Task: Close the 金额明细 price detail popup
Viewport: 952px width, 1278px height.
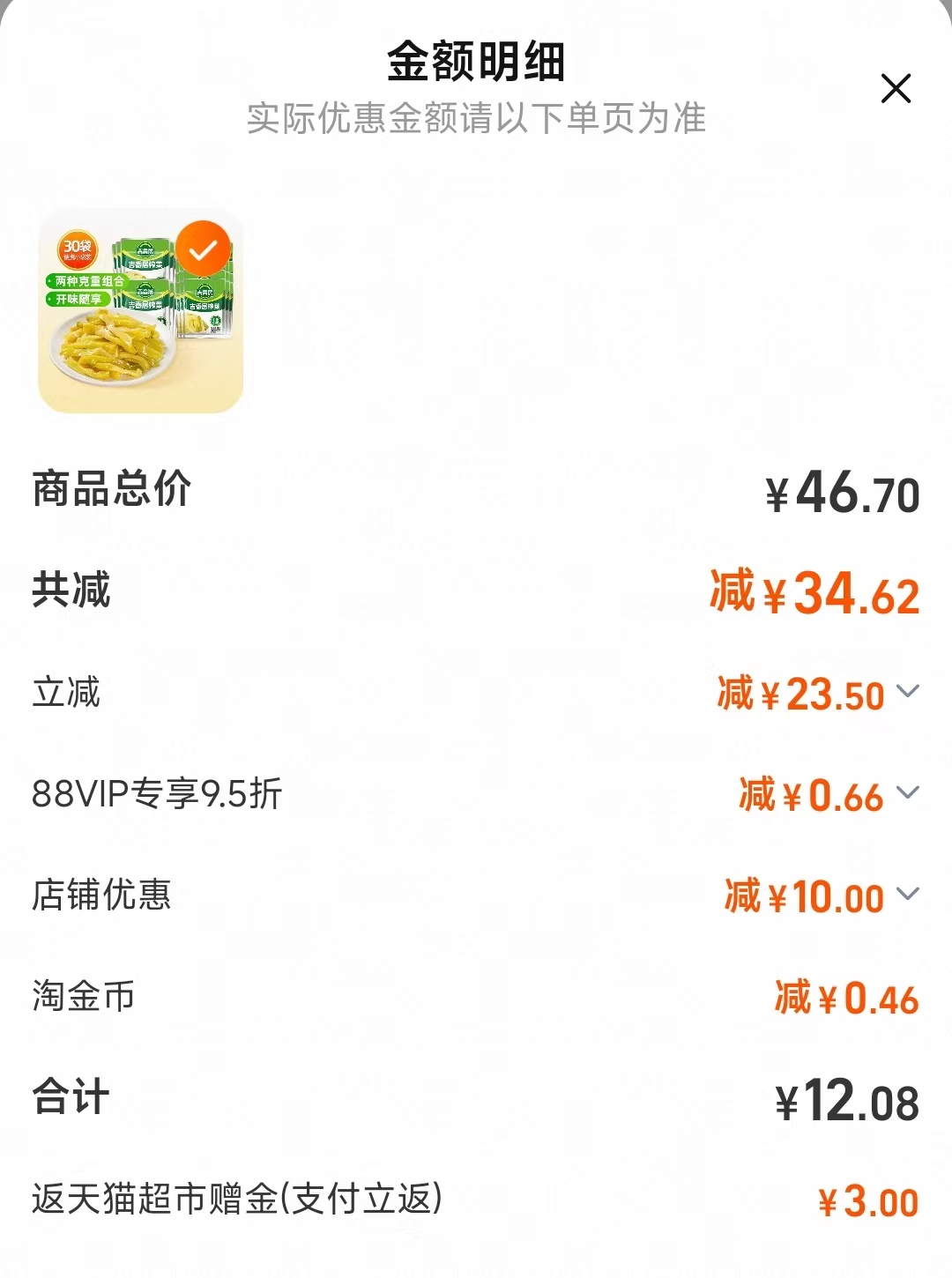Action: pos(896,88)
